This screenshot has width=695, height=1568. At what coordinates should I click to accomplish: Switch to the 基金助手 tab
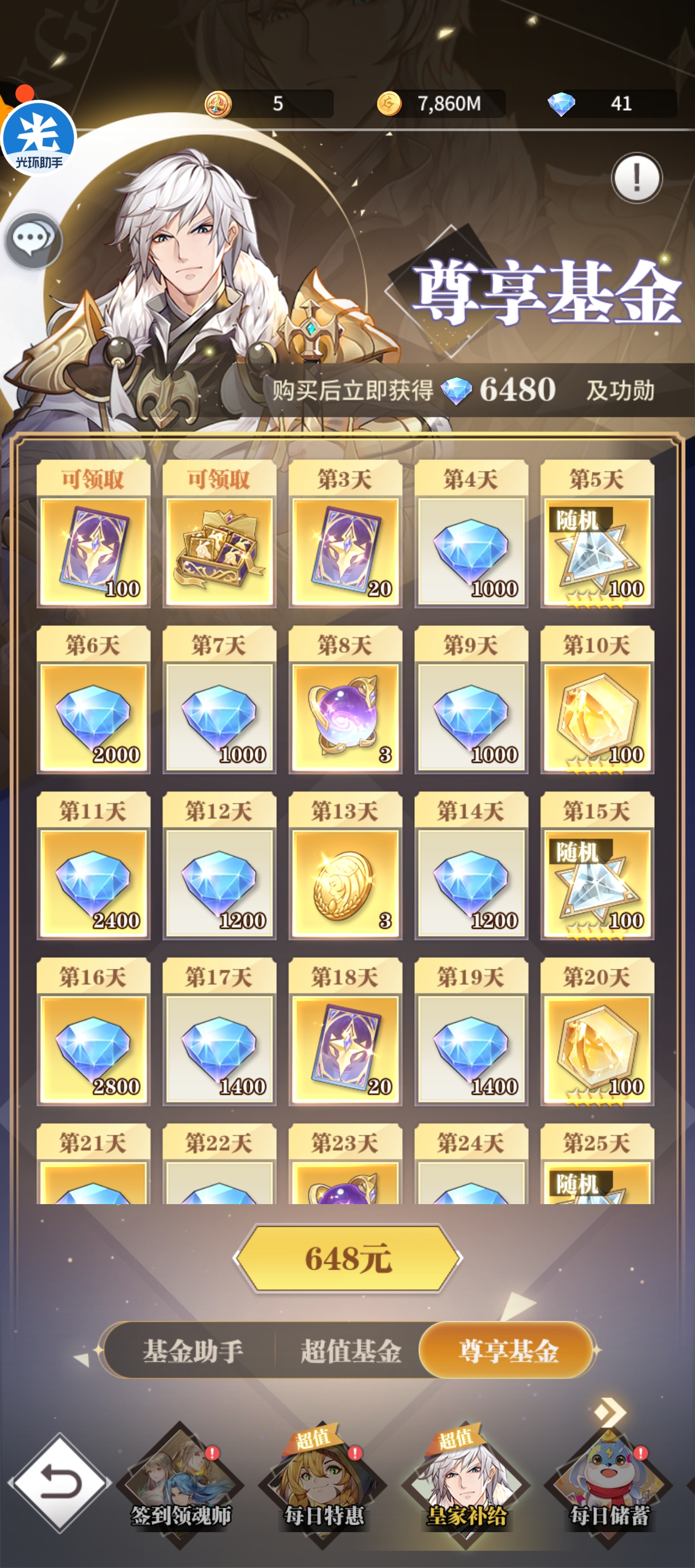(x=193, y=1351)
